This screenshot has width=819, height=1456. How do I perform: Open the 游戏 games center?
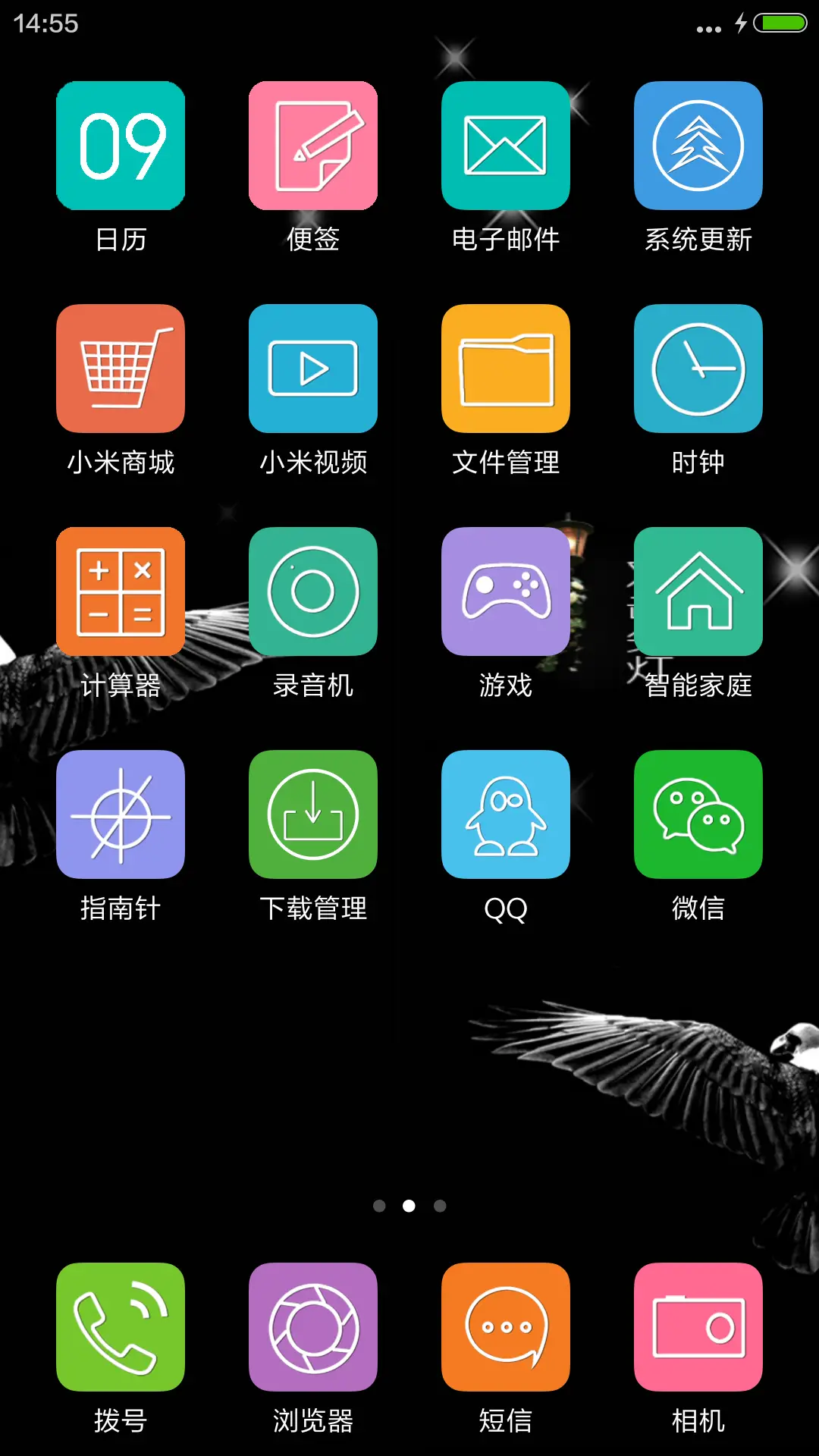point(506,591)
